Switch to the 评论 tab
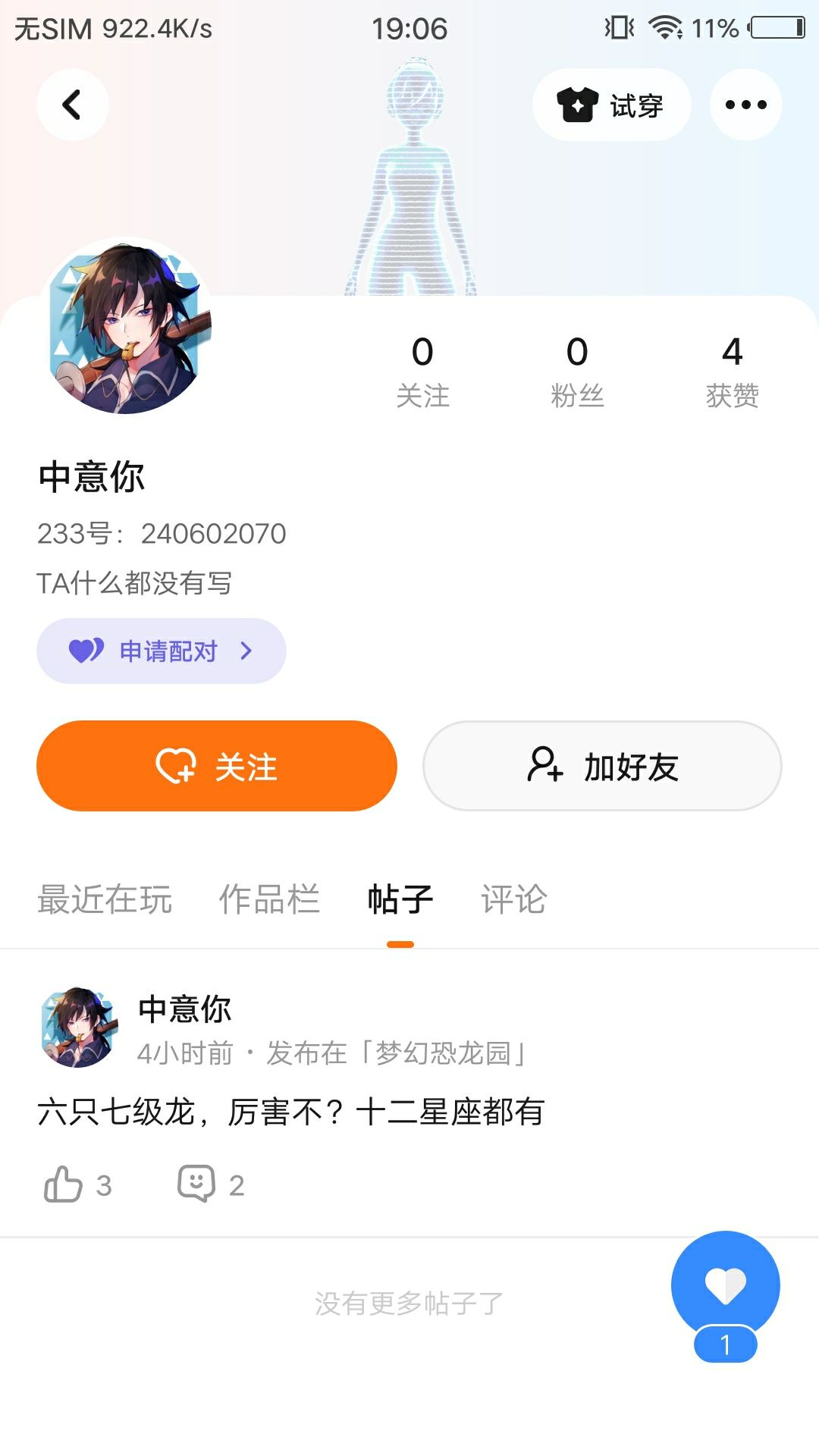This screenshot has width=819, height=1456. pyautogui.click(x=513, y=899)
